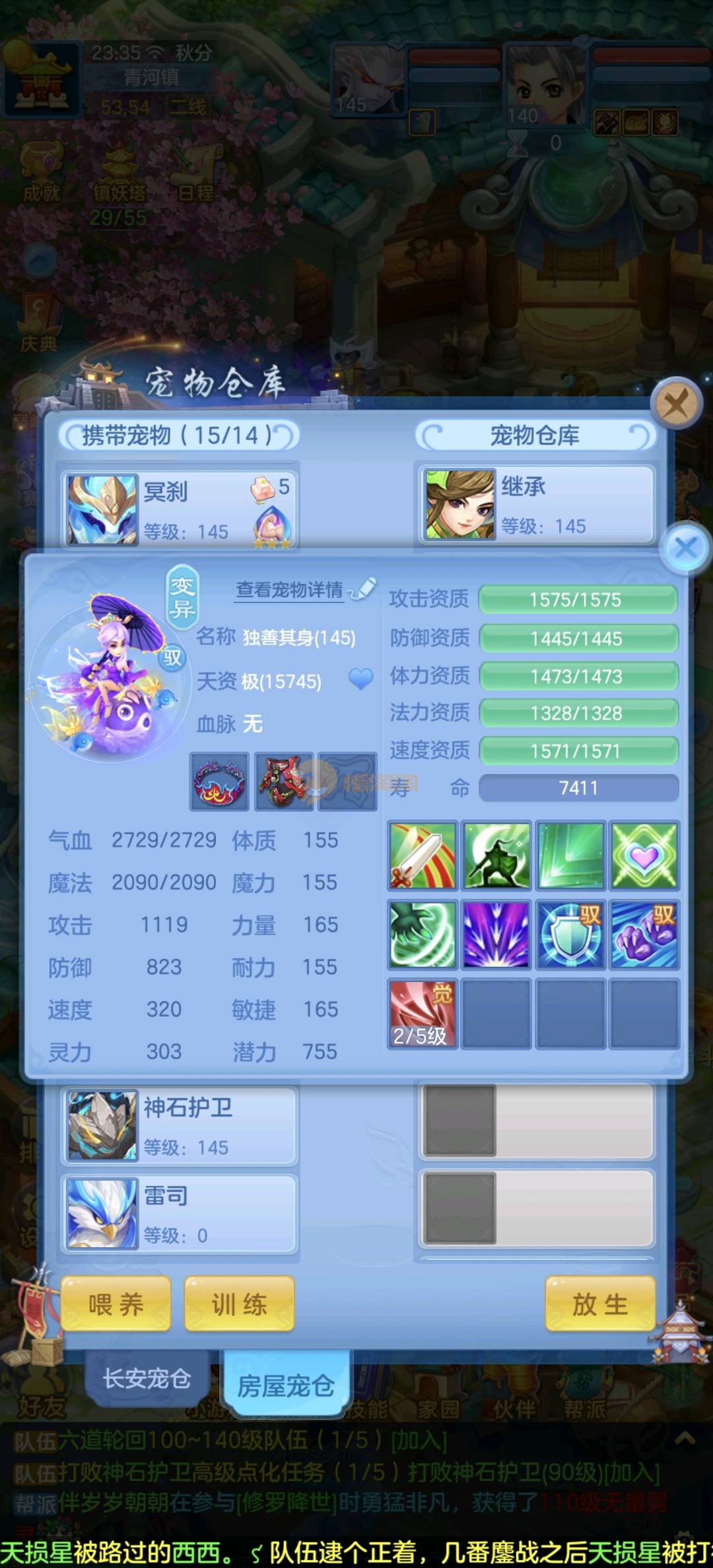Screen dimensions: 713x1568
Task: View the 觉 awakening skill 2/5级
Action: (x=423, y=1014)
